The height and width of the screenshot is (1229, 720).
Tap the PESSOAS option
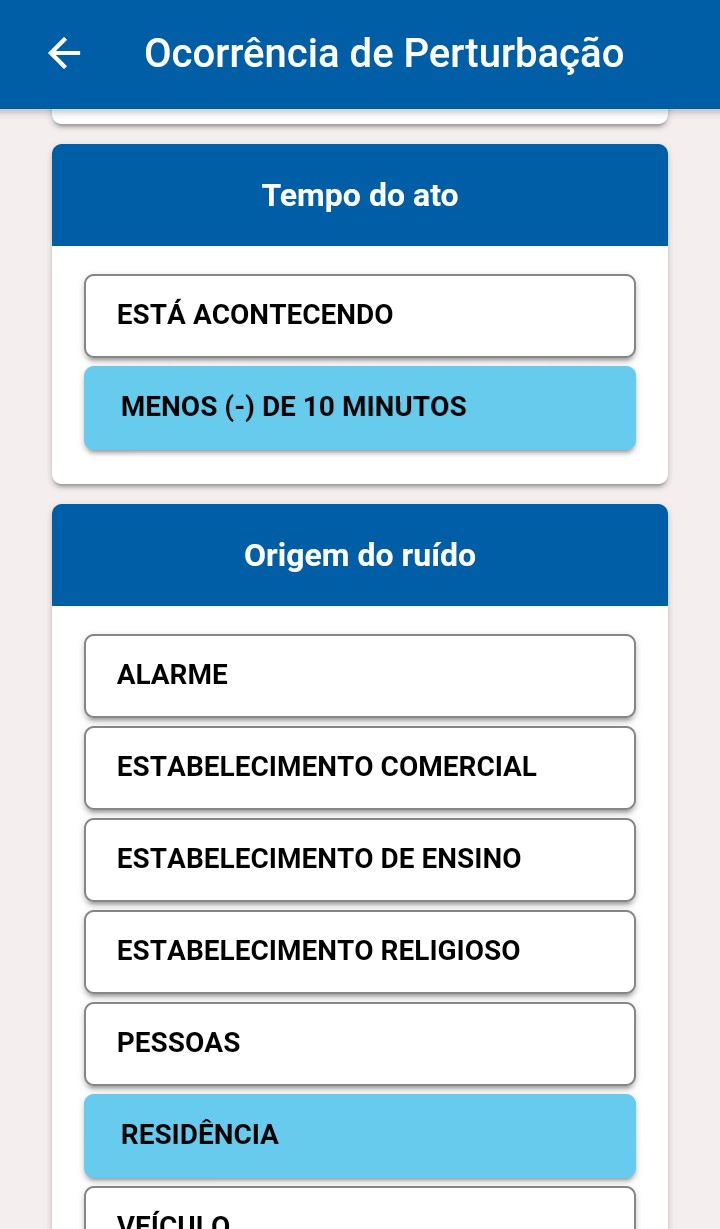tap(360, 1044)
